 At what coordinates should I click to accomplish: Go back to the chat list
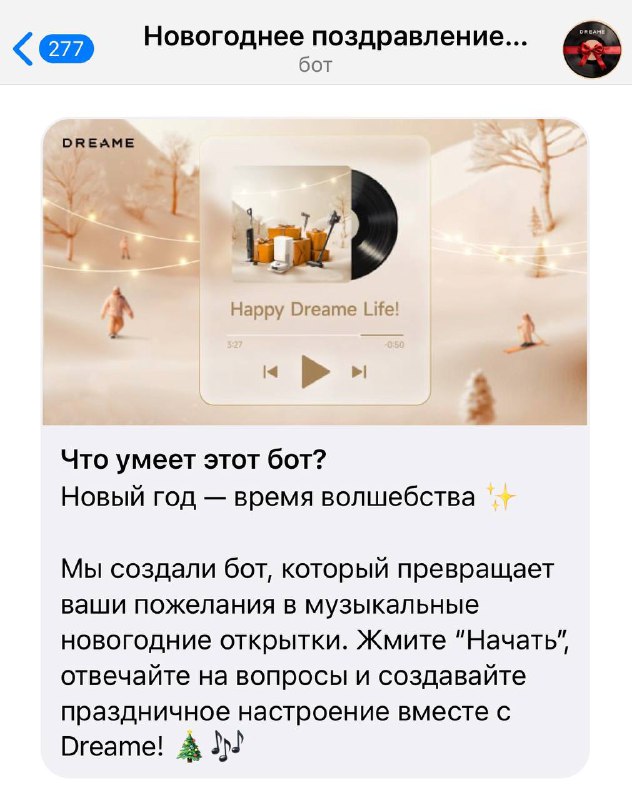(x=50, y=47)
